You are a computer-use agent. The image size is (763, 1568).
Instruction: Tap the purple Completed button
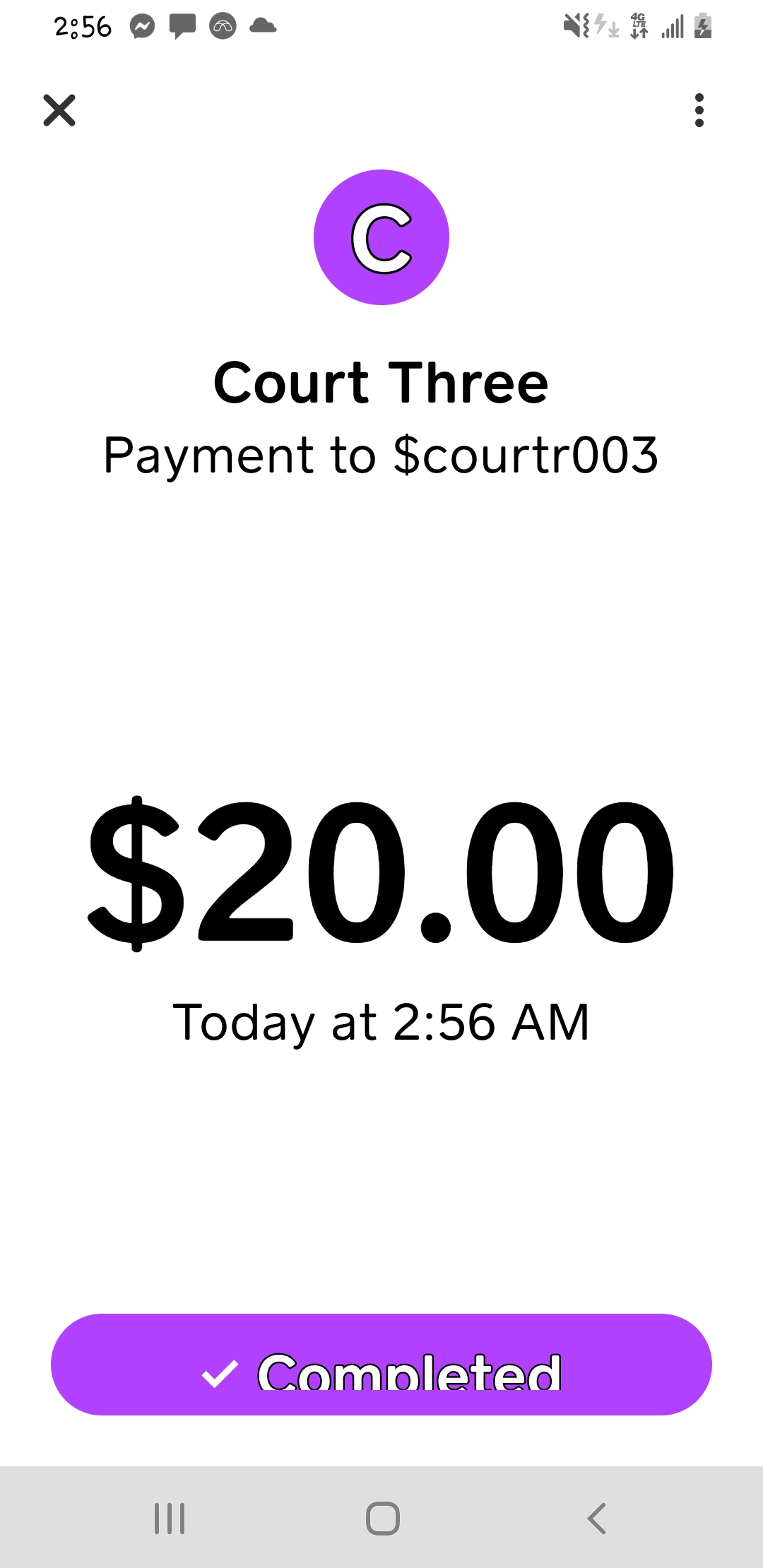point(381,1365)
